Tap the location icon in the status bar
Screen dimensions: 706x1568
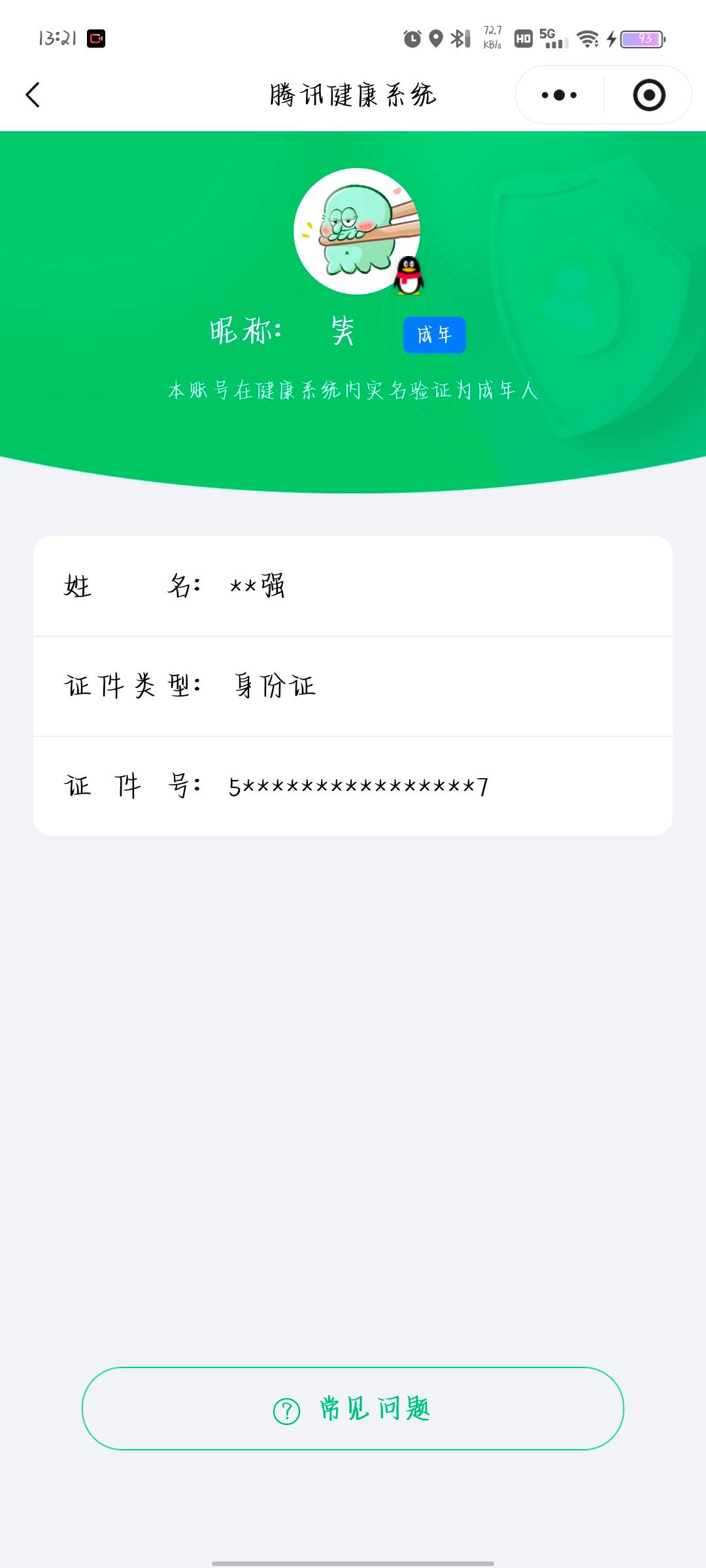coord(435,39)
